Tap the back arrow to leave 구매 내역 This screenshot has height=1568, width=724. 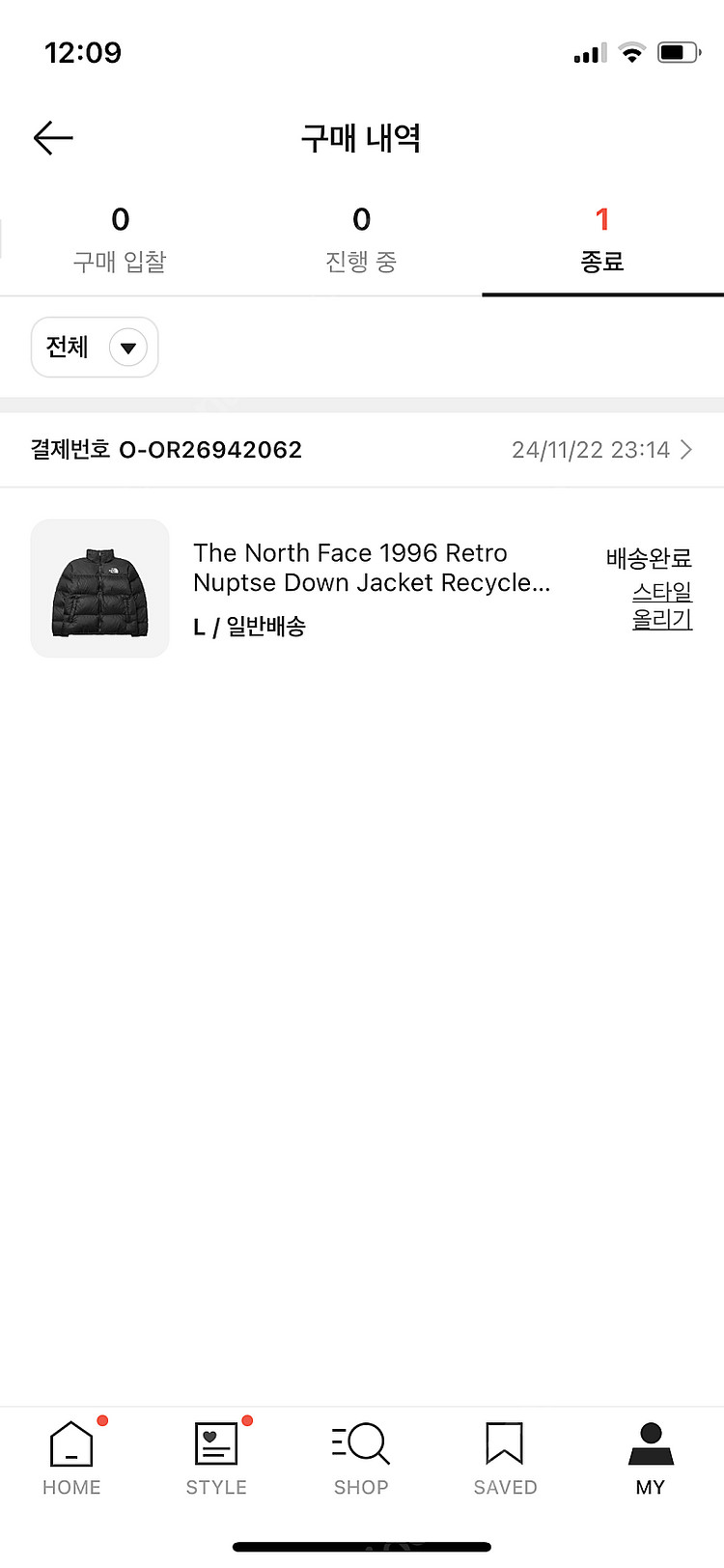pyautogui.click(x=52, y=137)
